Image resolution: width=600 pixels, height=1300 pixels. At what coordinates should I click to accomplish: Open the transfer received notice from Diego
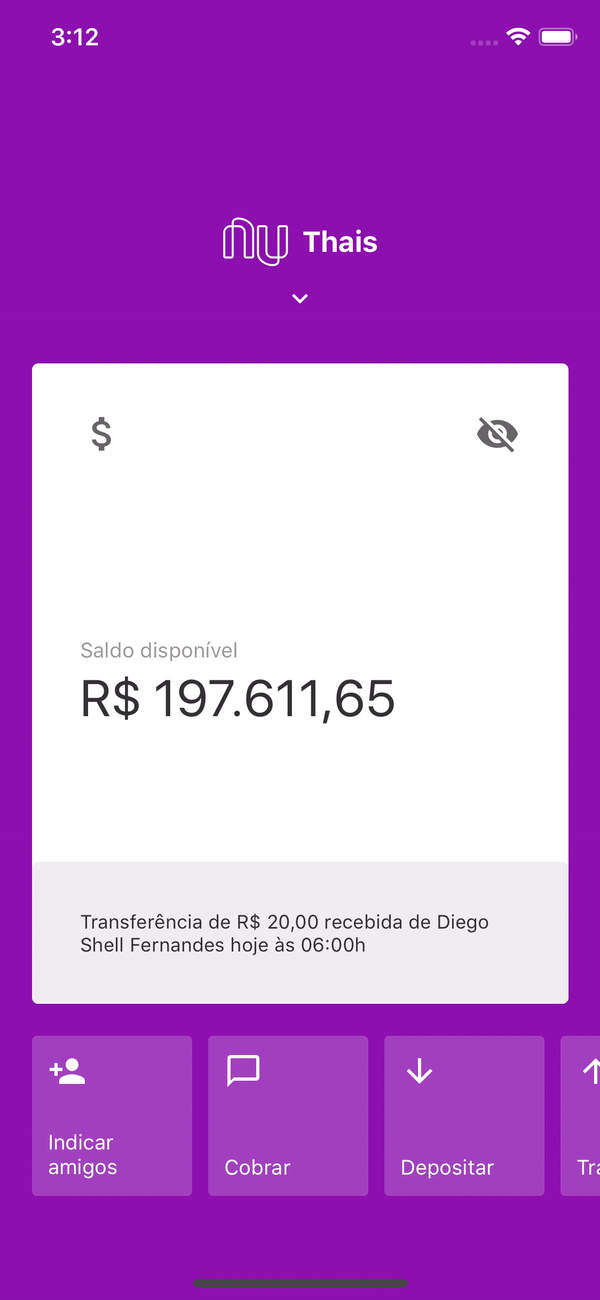(300, 932)
